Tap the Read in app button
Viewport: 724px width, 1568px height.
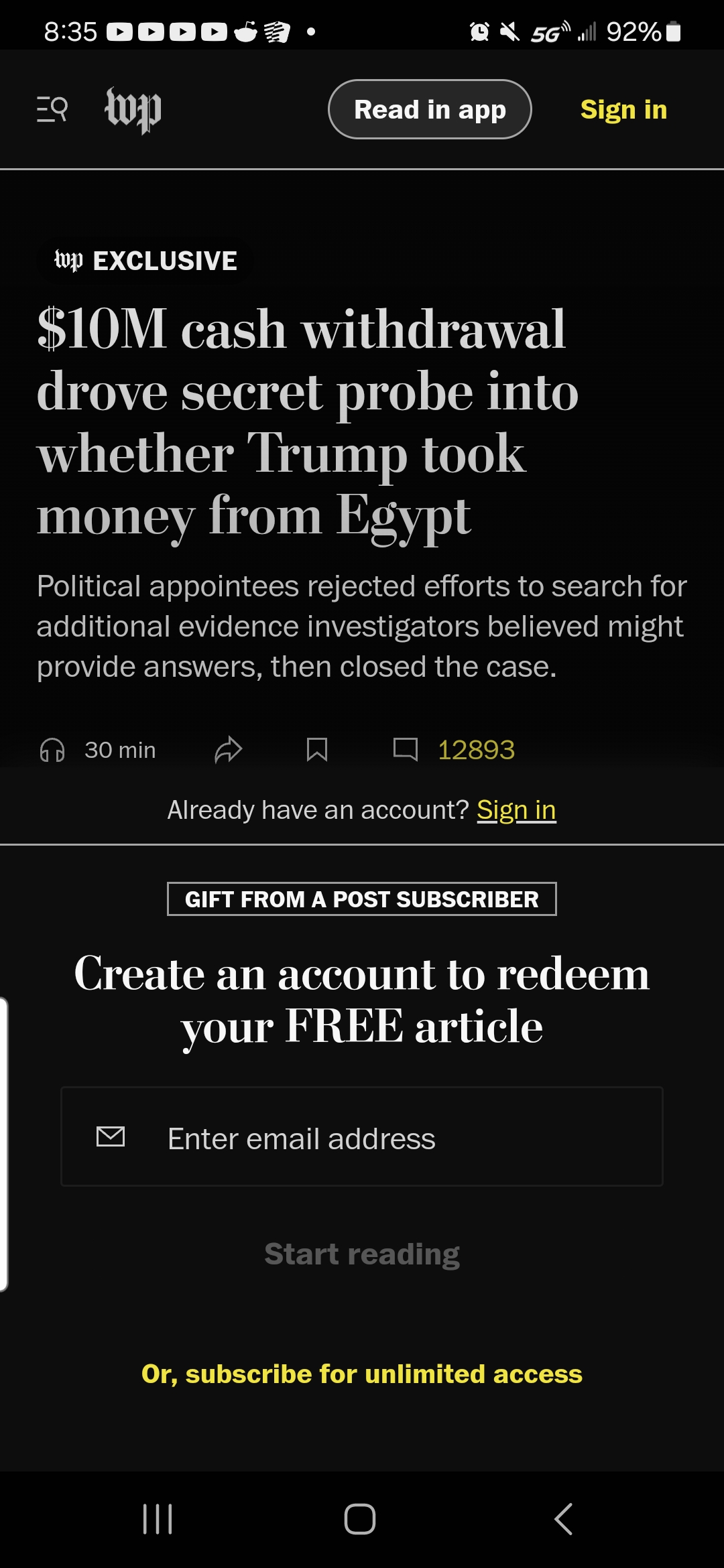pos(430,109)
